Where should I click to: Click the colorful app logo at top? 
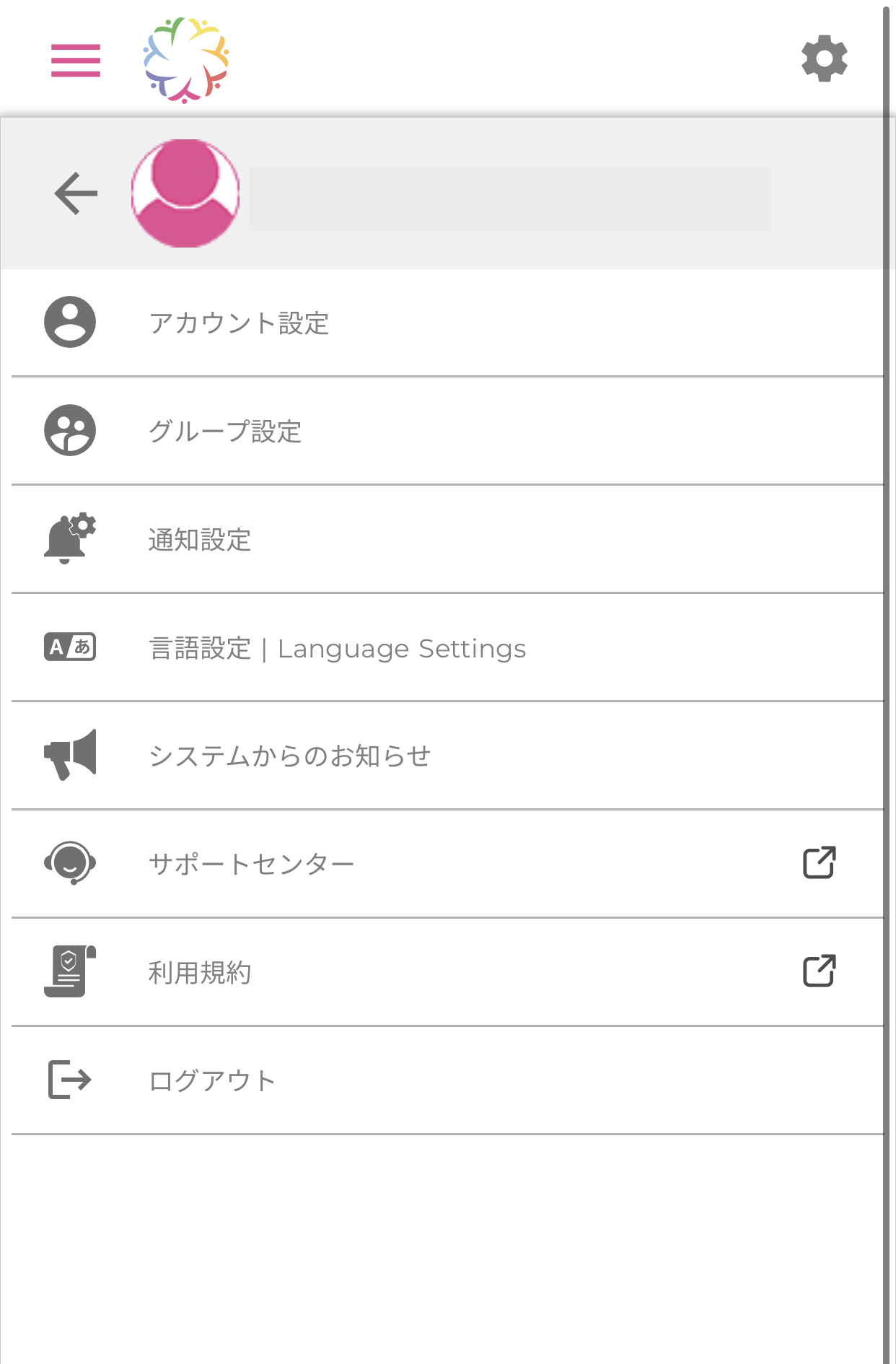point(185,58)
